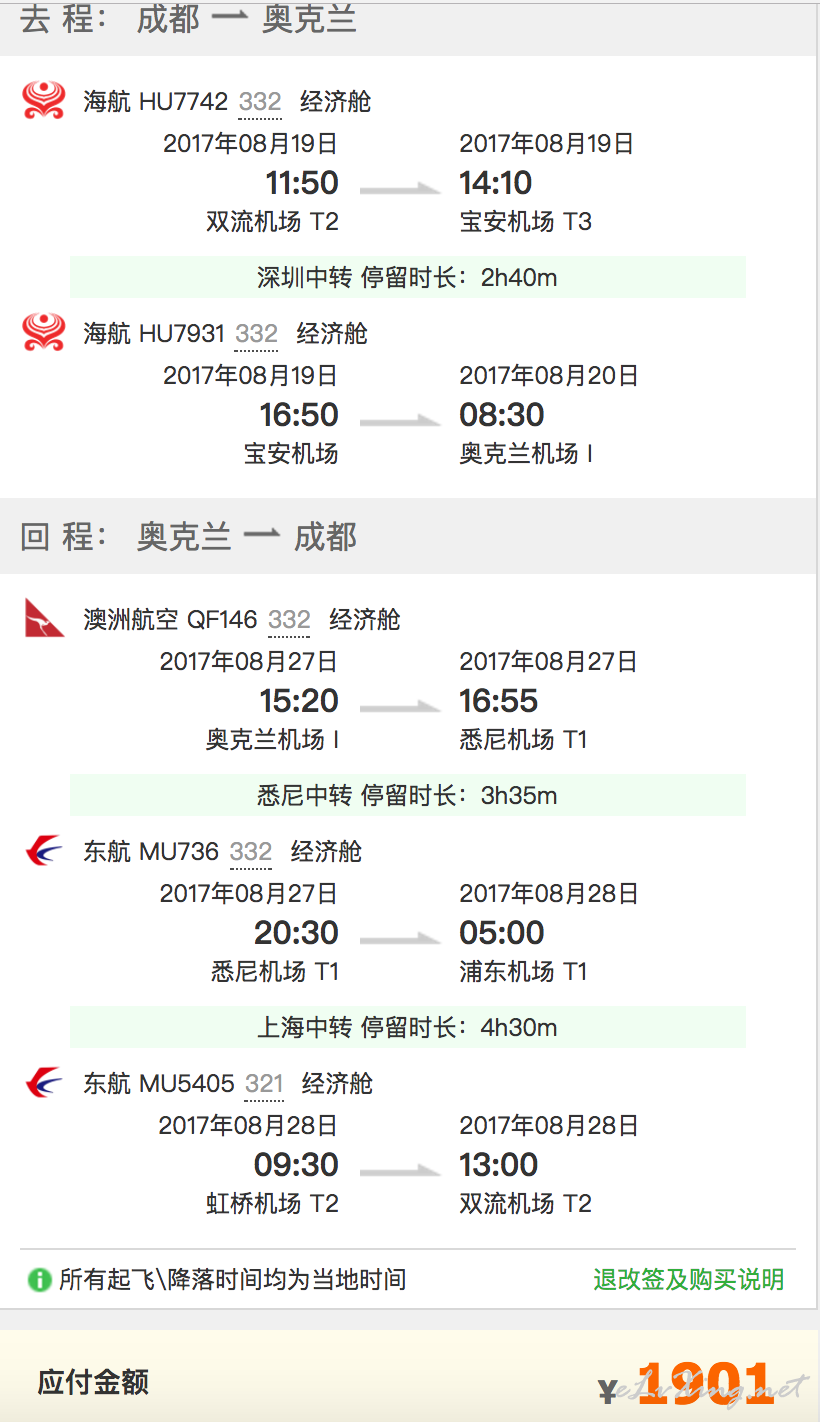Image resolution: width=820 pixels, height=1422 pixels.
Task: Tap aircraft type 332 beside HU7931
Action: point(256,334)
